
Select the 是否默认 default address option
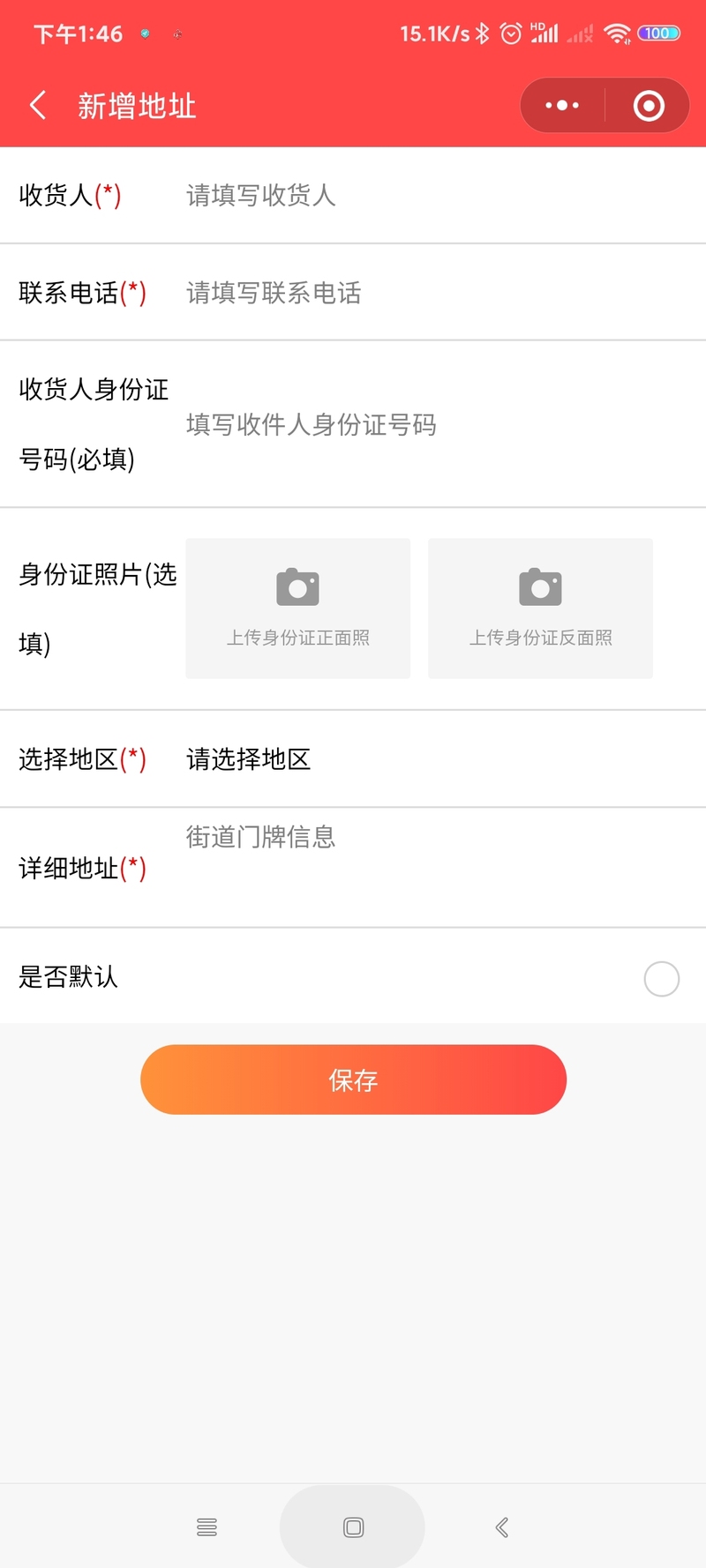tap(662, 979)
